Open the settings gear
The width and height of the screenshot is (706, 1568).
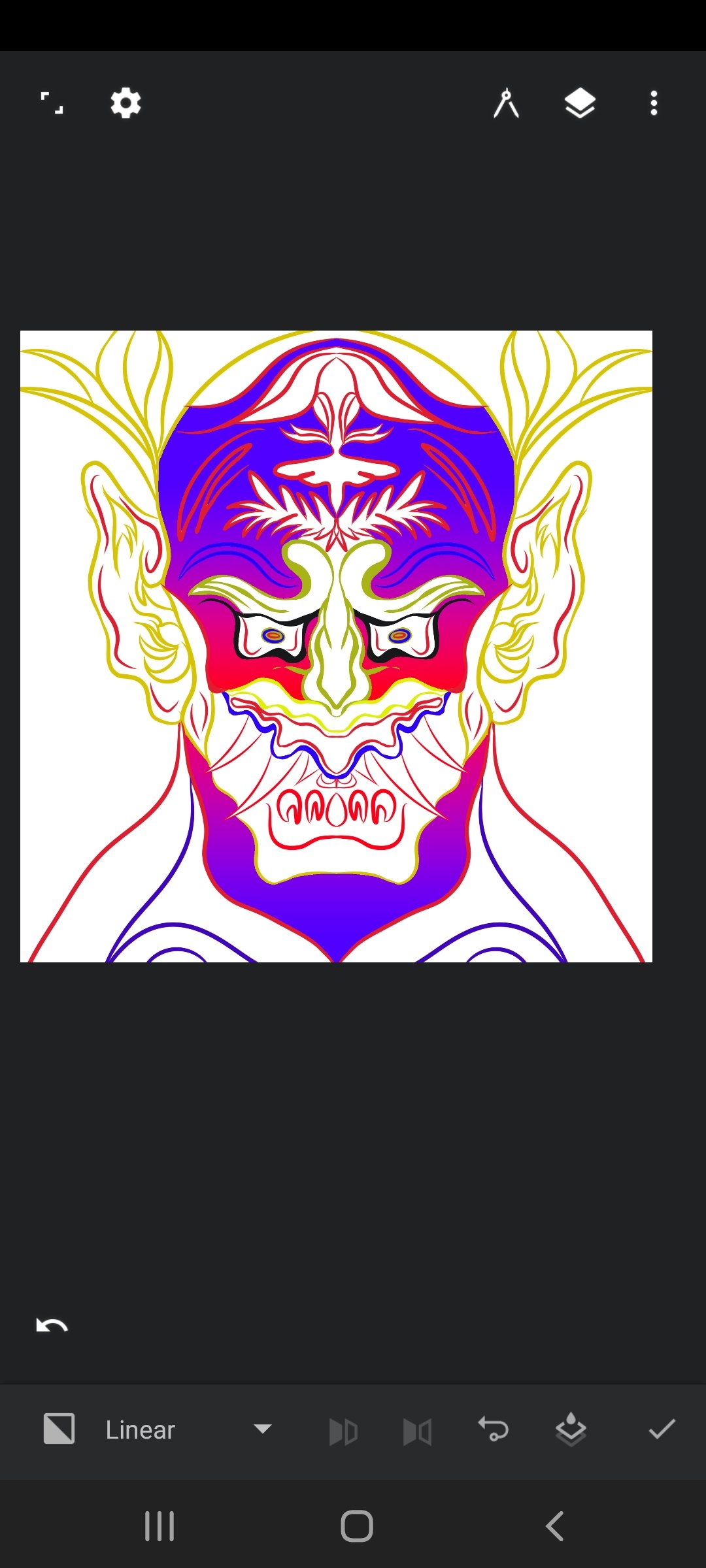[x=126, y=103]
